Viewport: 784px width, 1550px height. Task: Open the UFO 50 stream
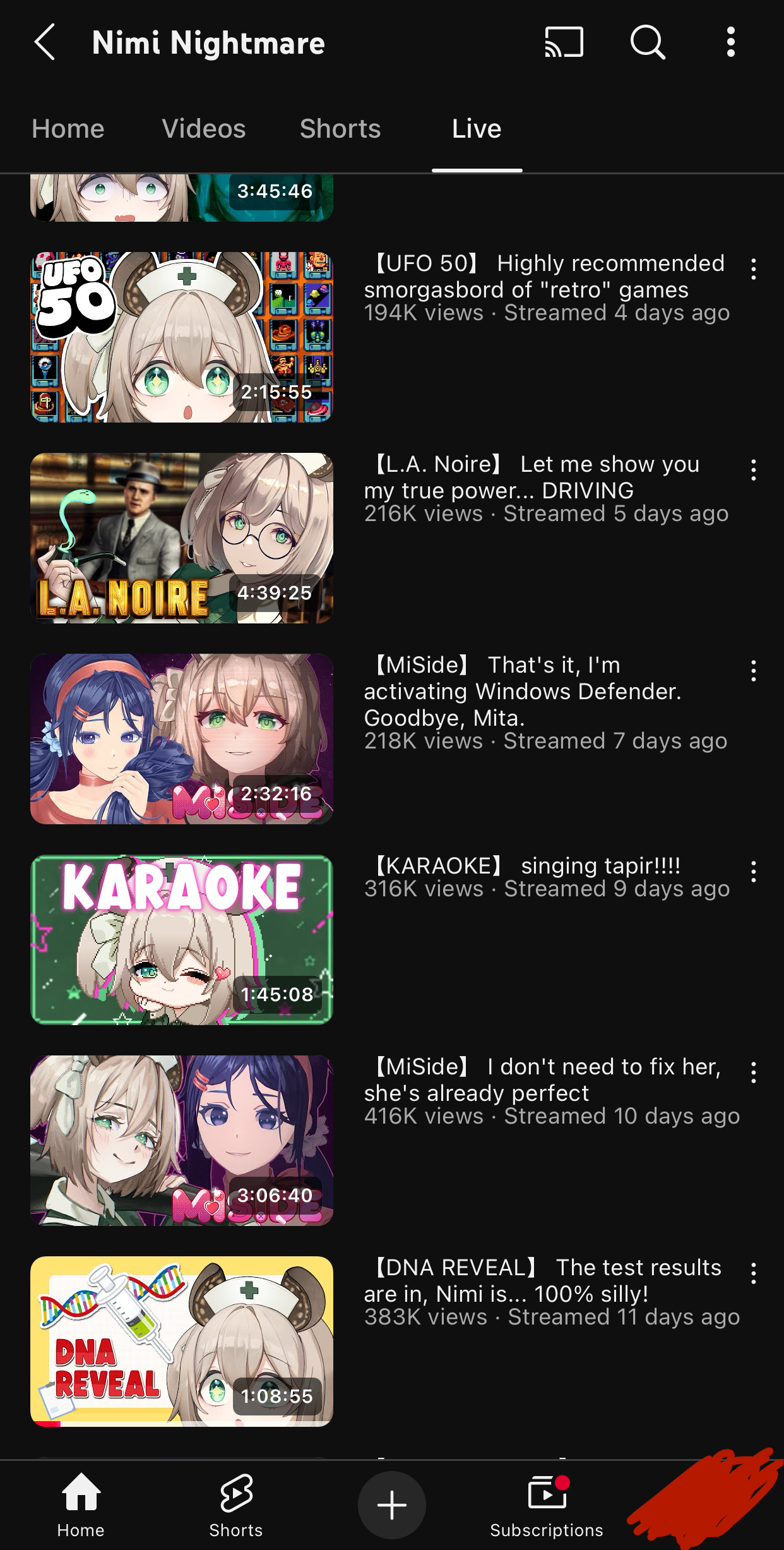point(182,337)
